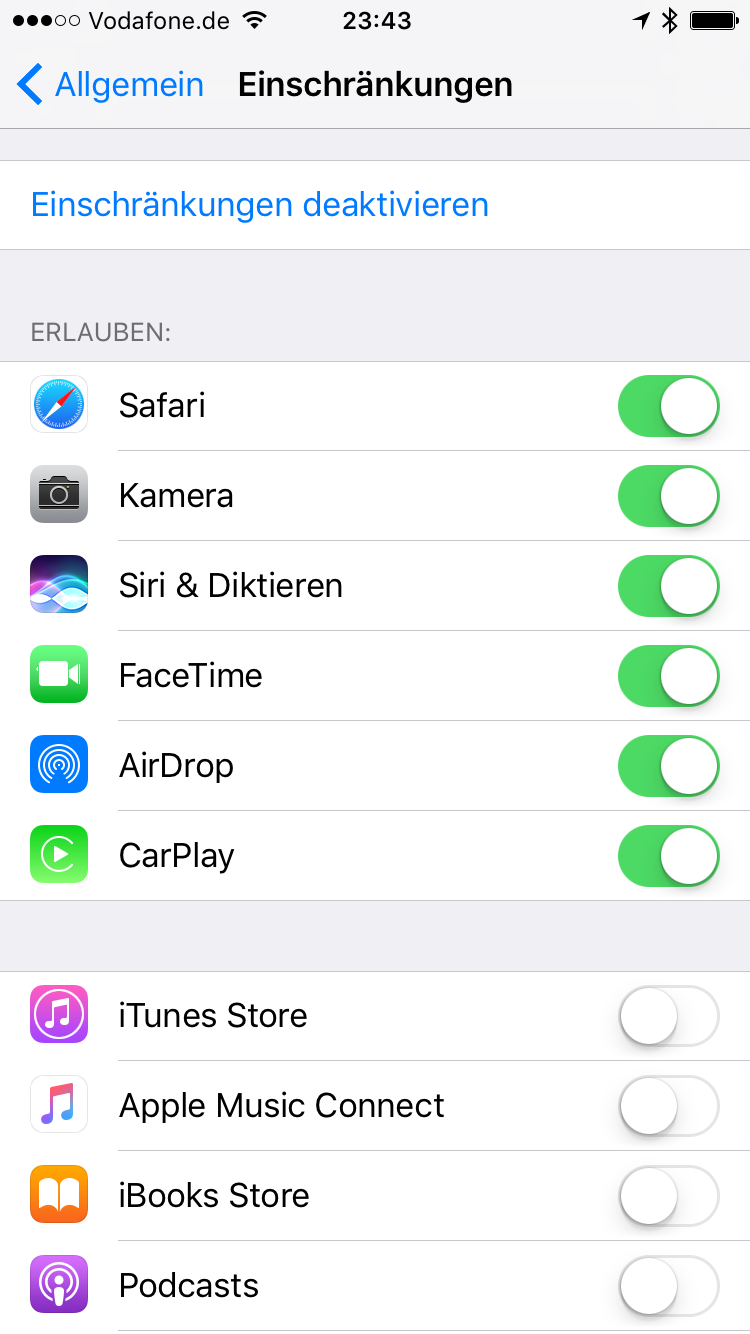Turn off the Safari switch

(668, 406)
